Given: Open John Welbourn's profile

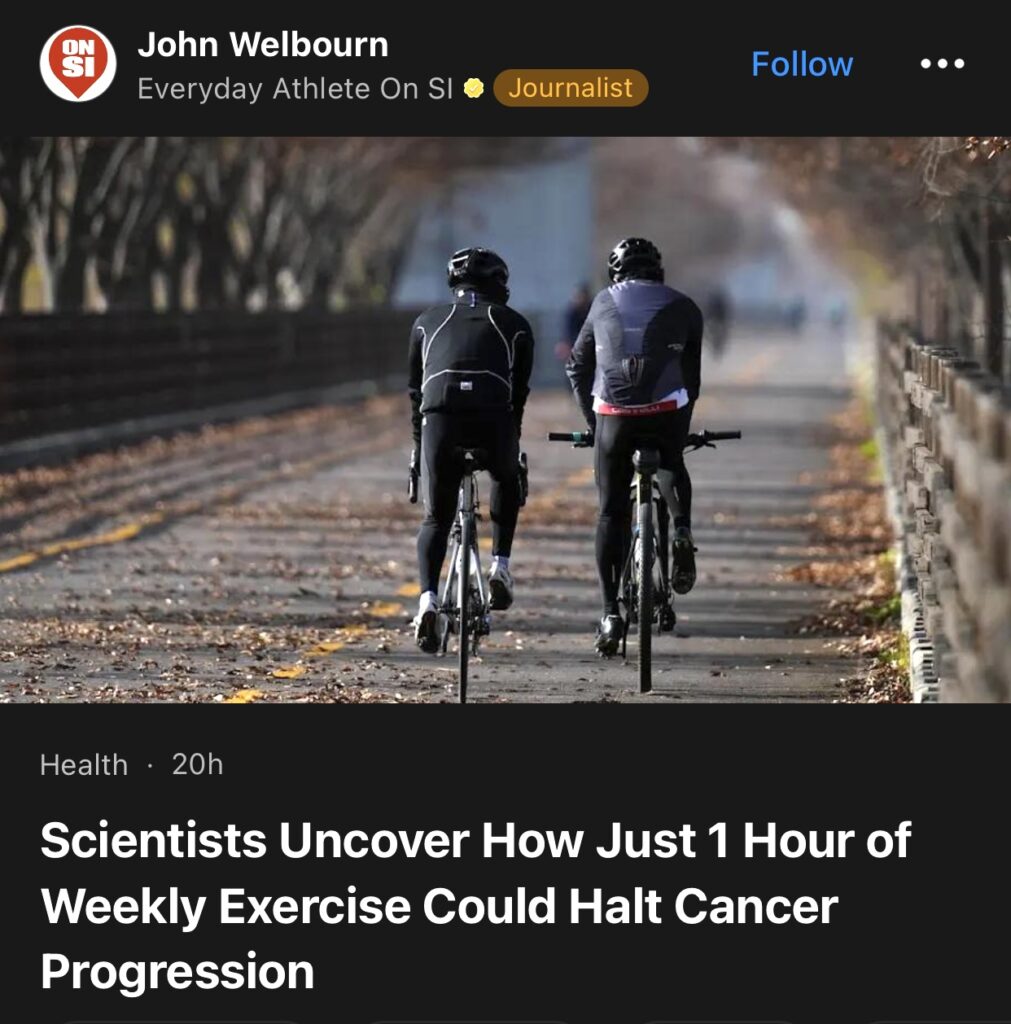Looking at the screenshot, I should [262, 45].
